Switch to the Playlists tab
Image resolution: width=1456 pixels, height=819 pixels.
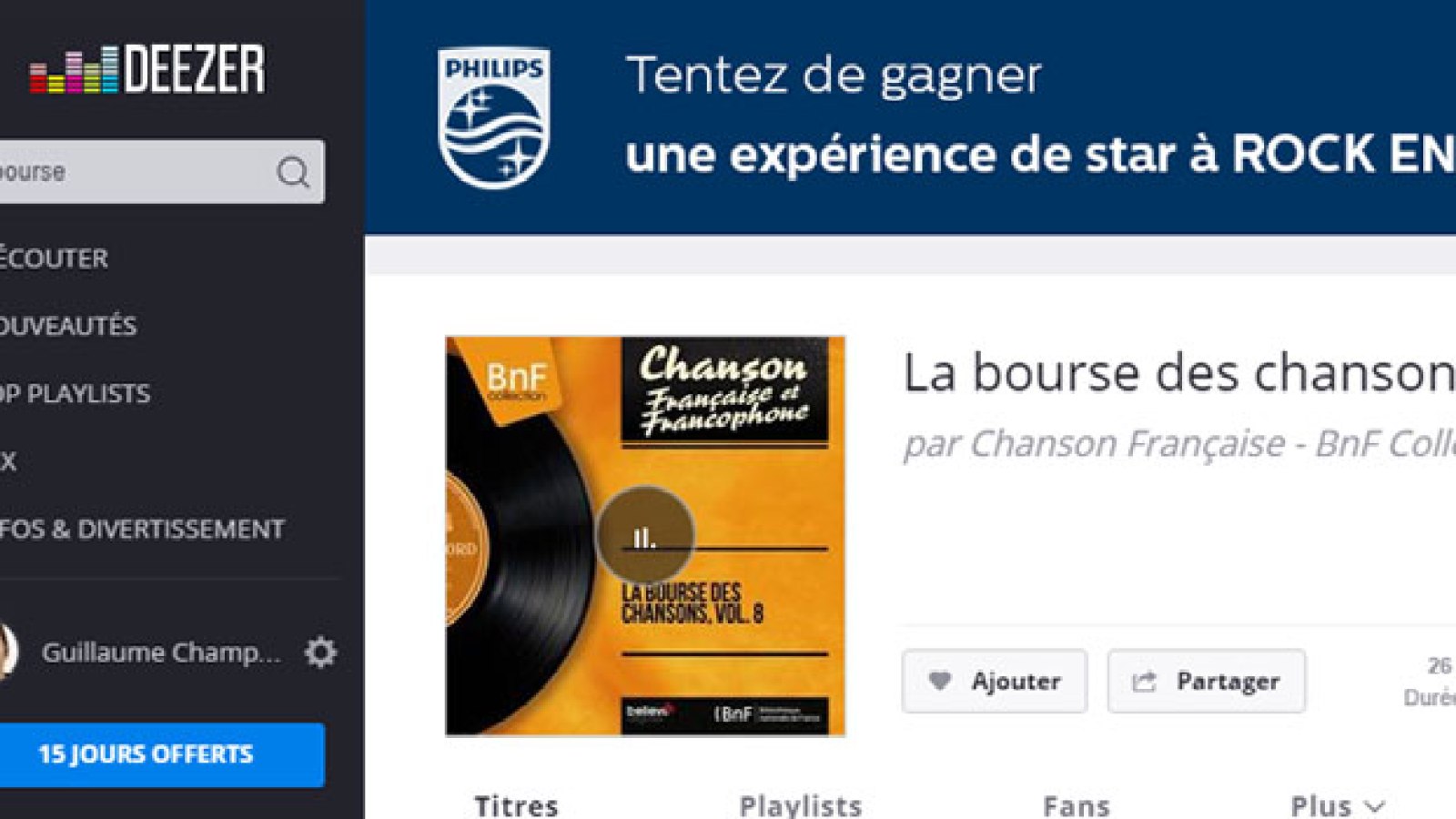800,805
